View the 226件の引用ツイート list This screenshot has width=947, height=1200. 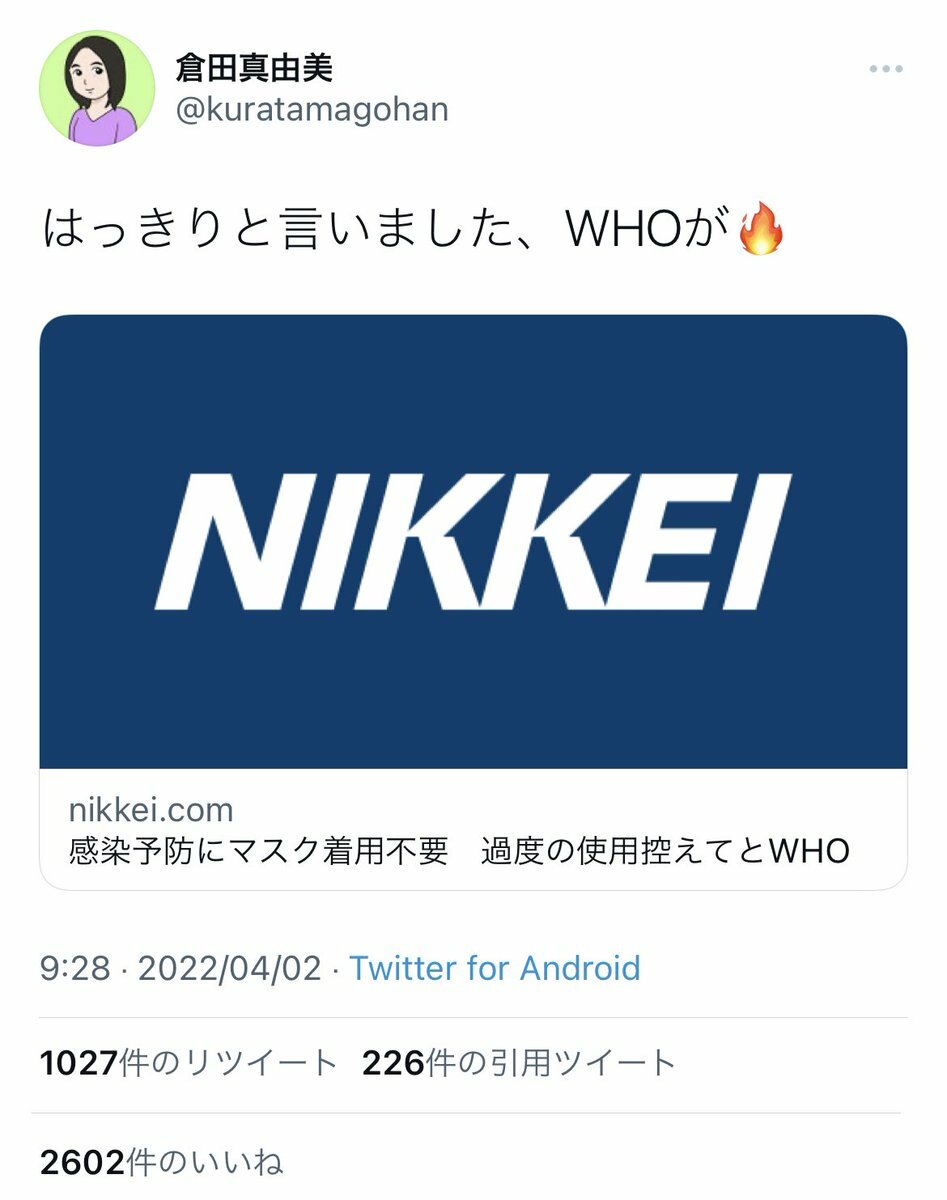click(519, 1063)
